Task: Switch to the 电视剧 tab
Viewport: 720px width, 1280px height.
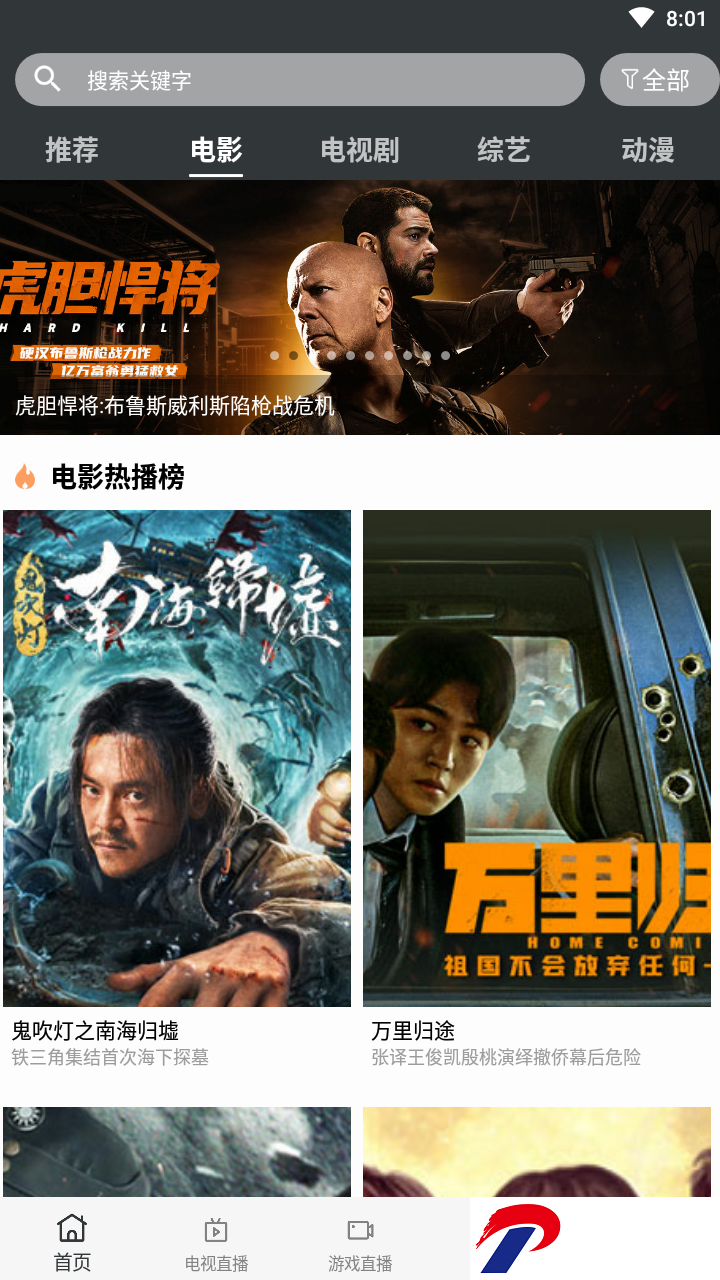Action: (360, 150)
